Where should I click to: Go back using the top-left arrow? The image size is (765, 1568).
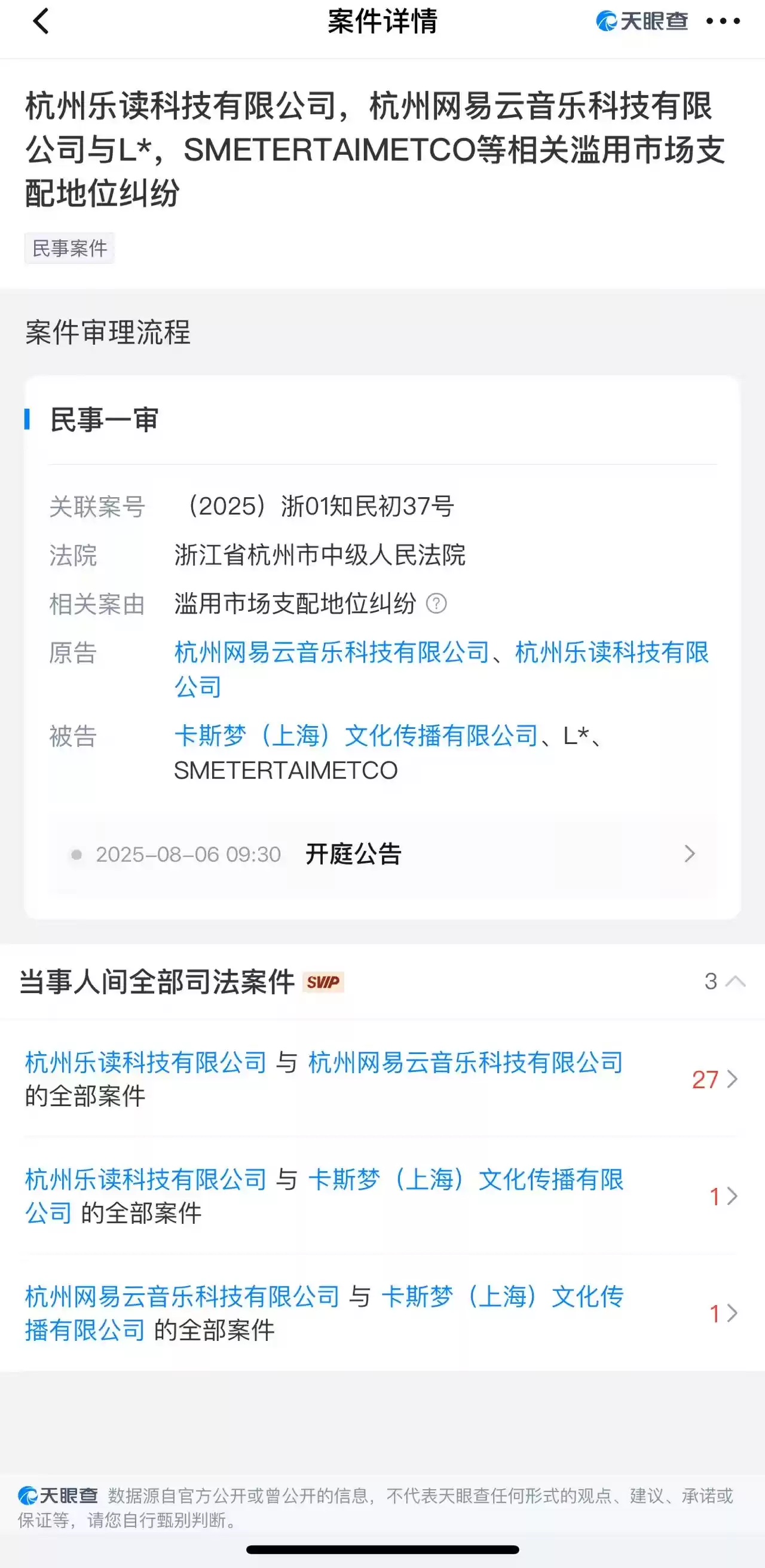(x=40, y=22)
